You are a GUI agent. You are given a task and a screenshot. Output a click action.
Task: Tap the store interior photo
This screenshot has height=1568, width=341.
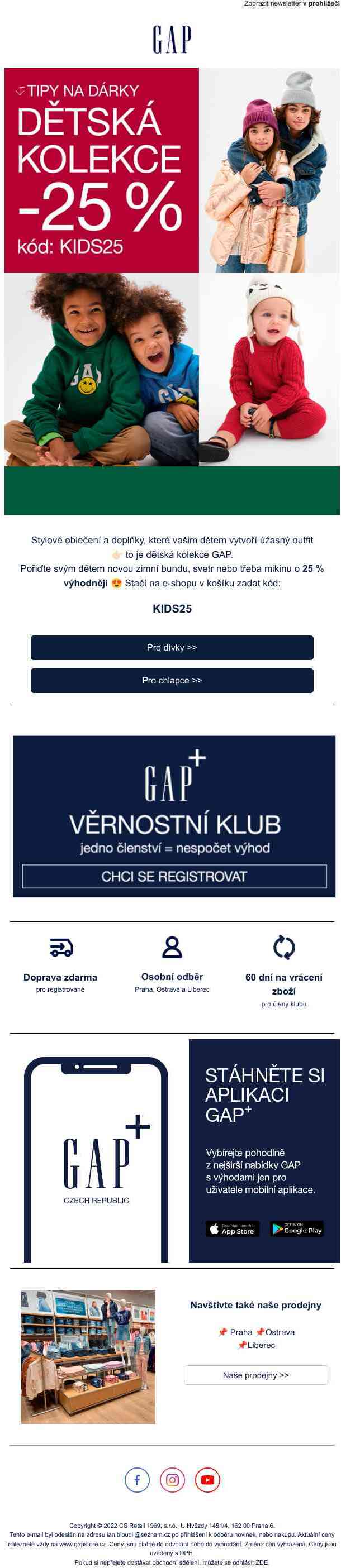pos(88,1357)
